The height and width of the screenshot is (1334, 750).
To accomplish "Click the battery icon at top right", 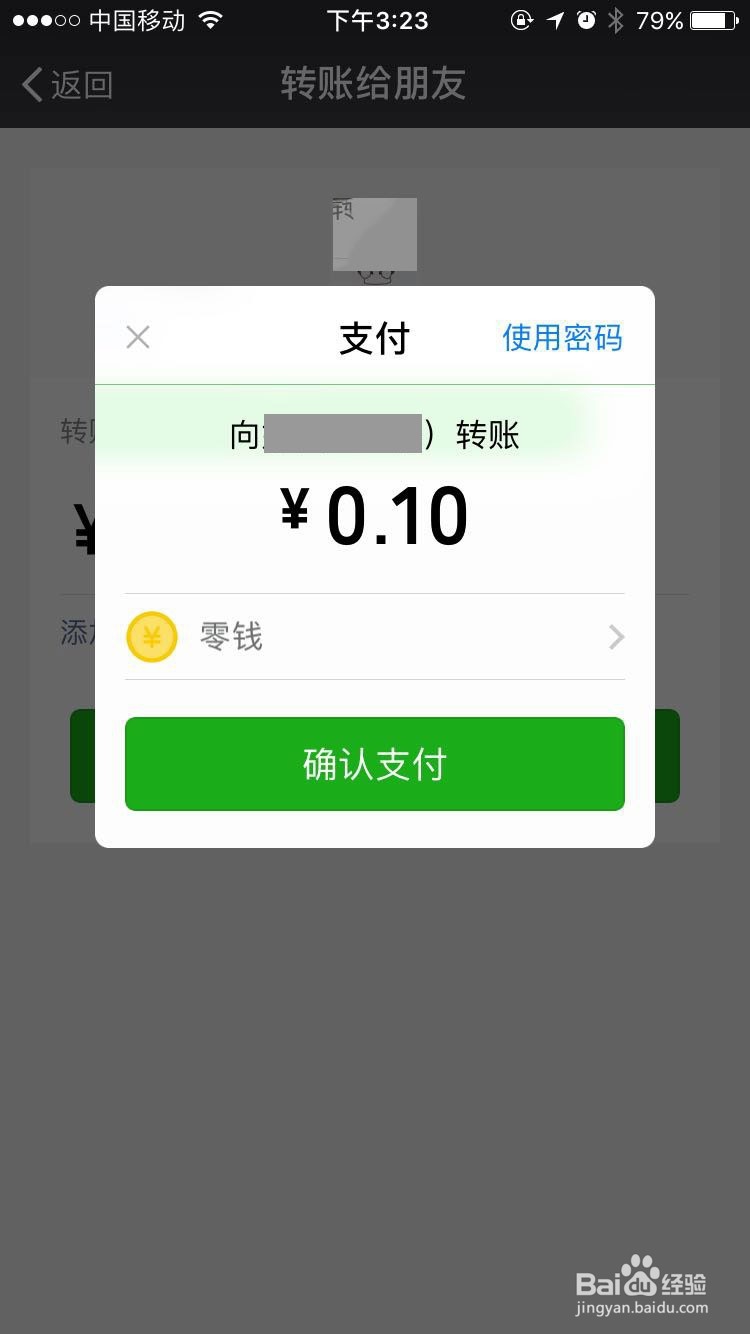I will pyautogui.click(x=712, y=19).
